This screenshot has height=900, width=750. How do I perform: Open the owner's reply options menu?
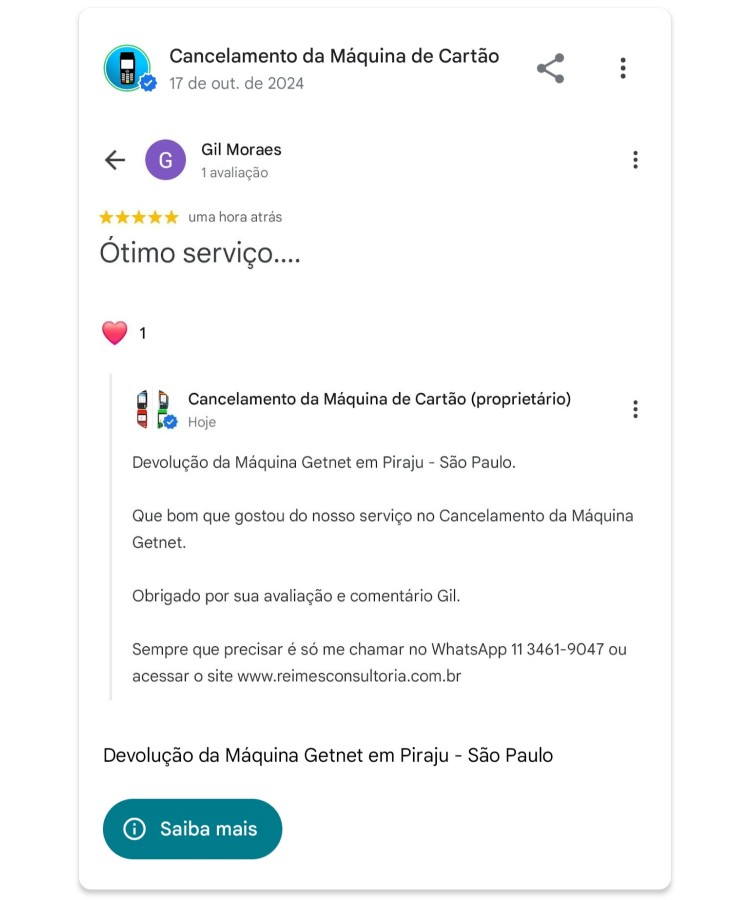(x=635, y=409)
